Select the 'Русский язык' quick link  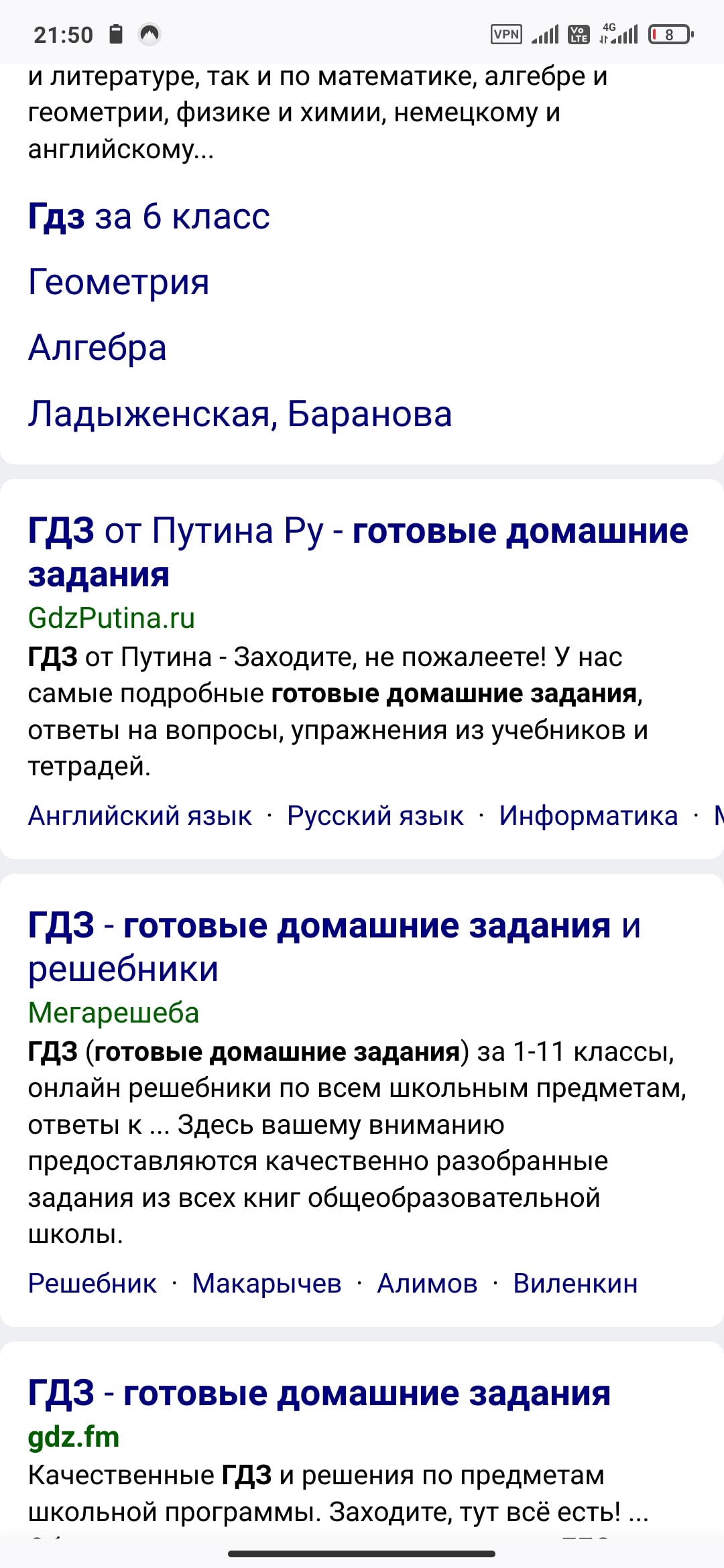pyautogui.click(x=375, y=815)
